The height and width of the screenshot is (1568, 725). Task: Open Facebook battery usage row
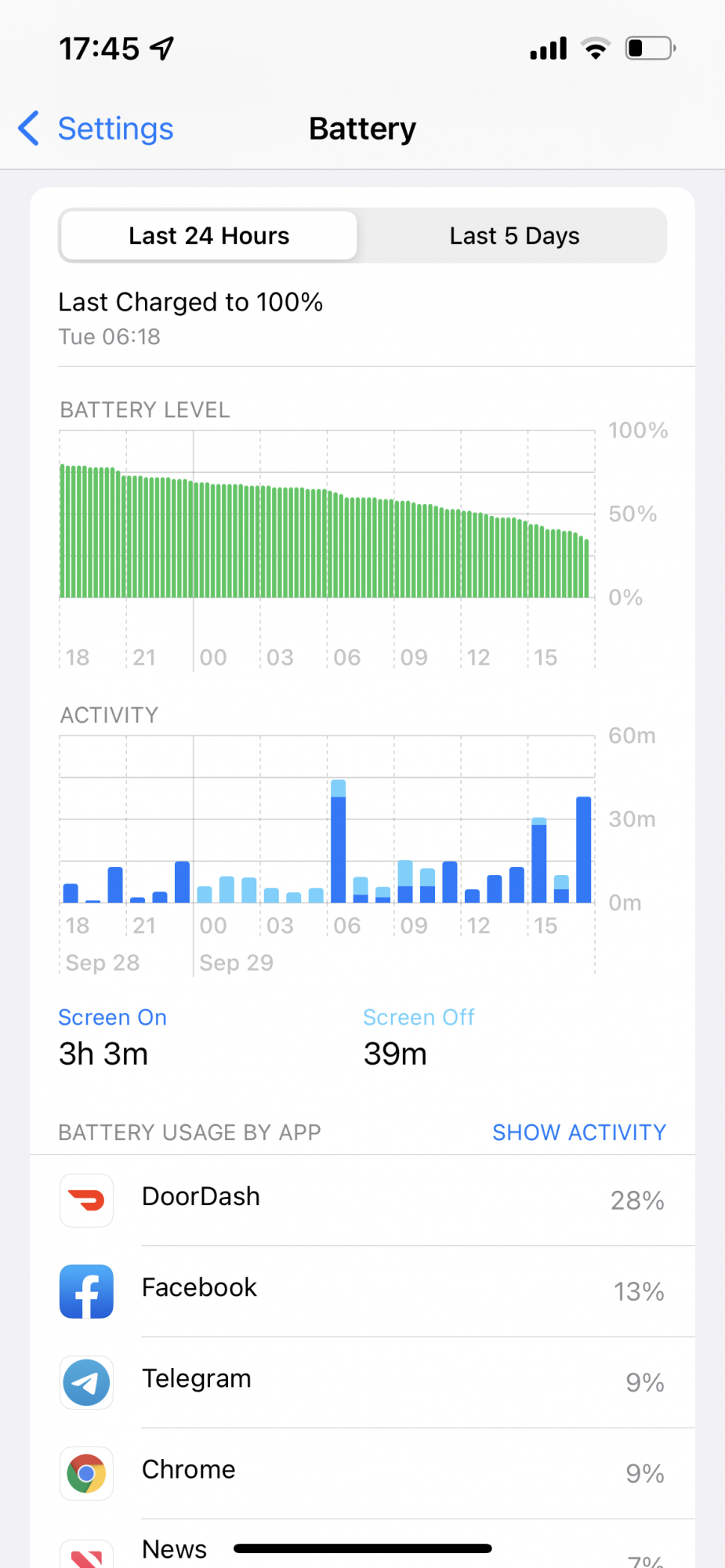click(x=362, y=1290)
